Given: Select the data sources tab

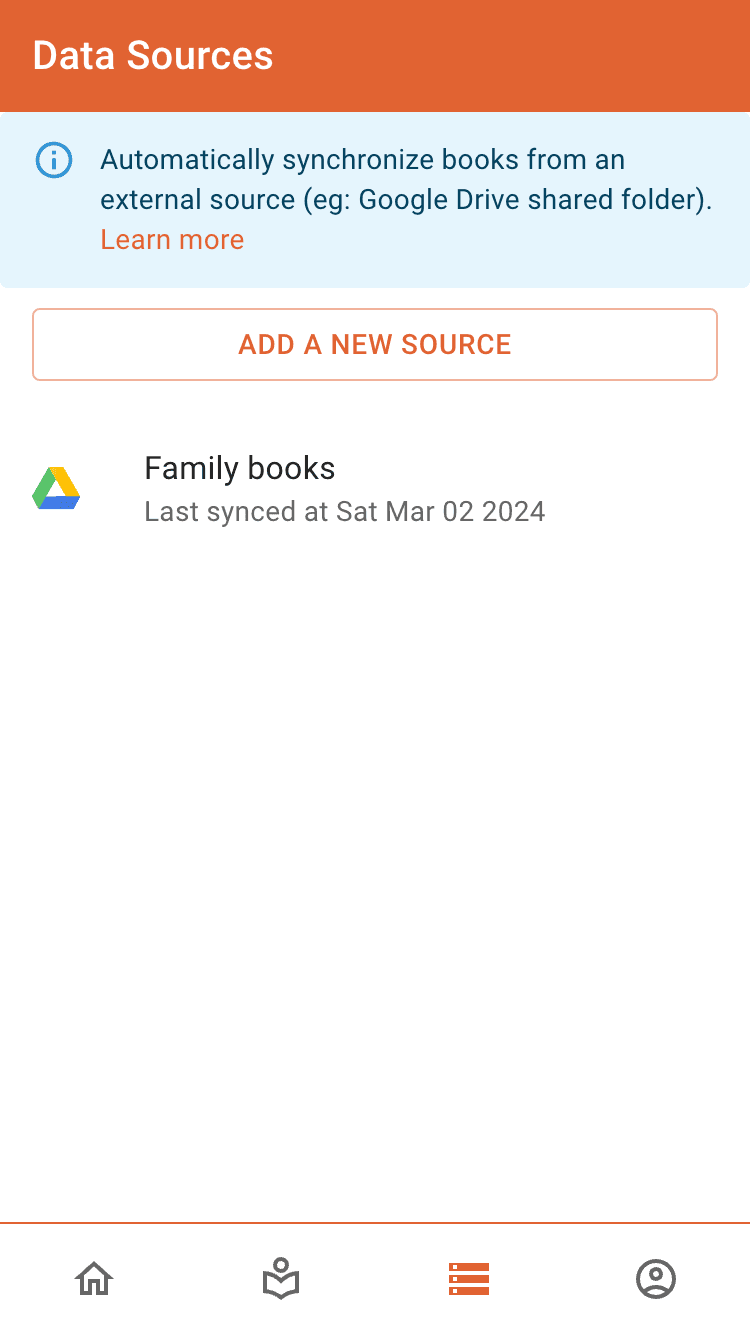Looking at the screenshot, I should point(468,1279).
